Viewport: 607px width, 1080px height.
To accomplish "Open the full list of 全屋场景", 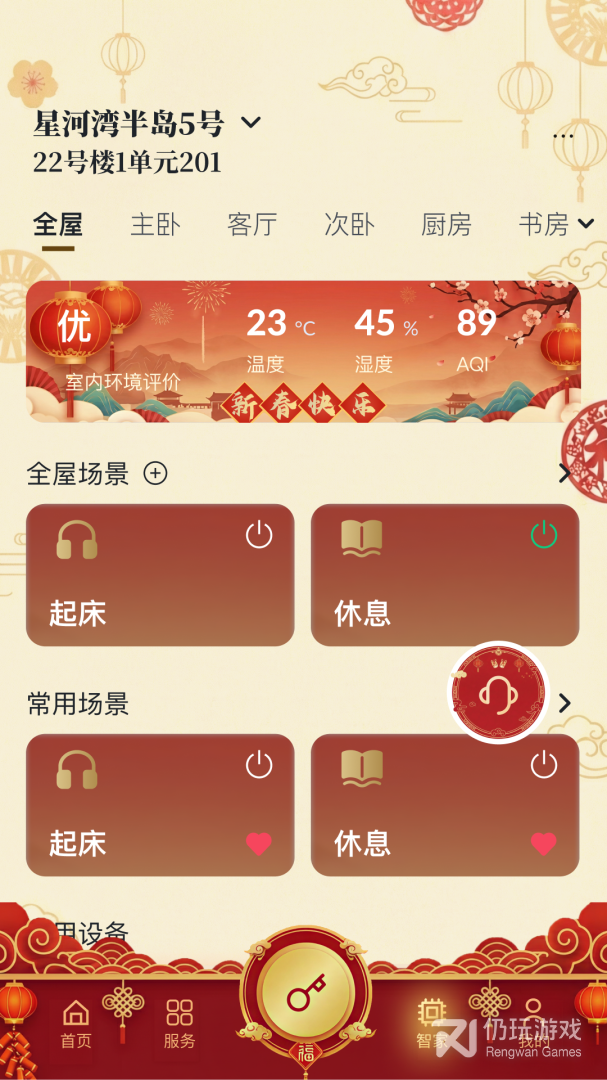I will click(565, 473).
